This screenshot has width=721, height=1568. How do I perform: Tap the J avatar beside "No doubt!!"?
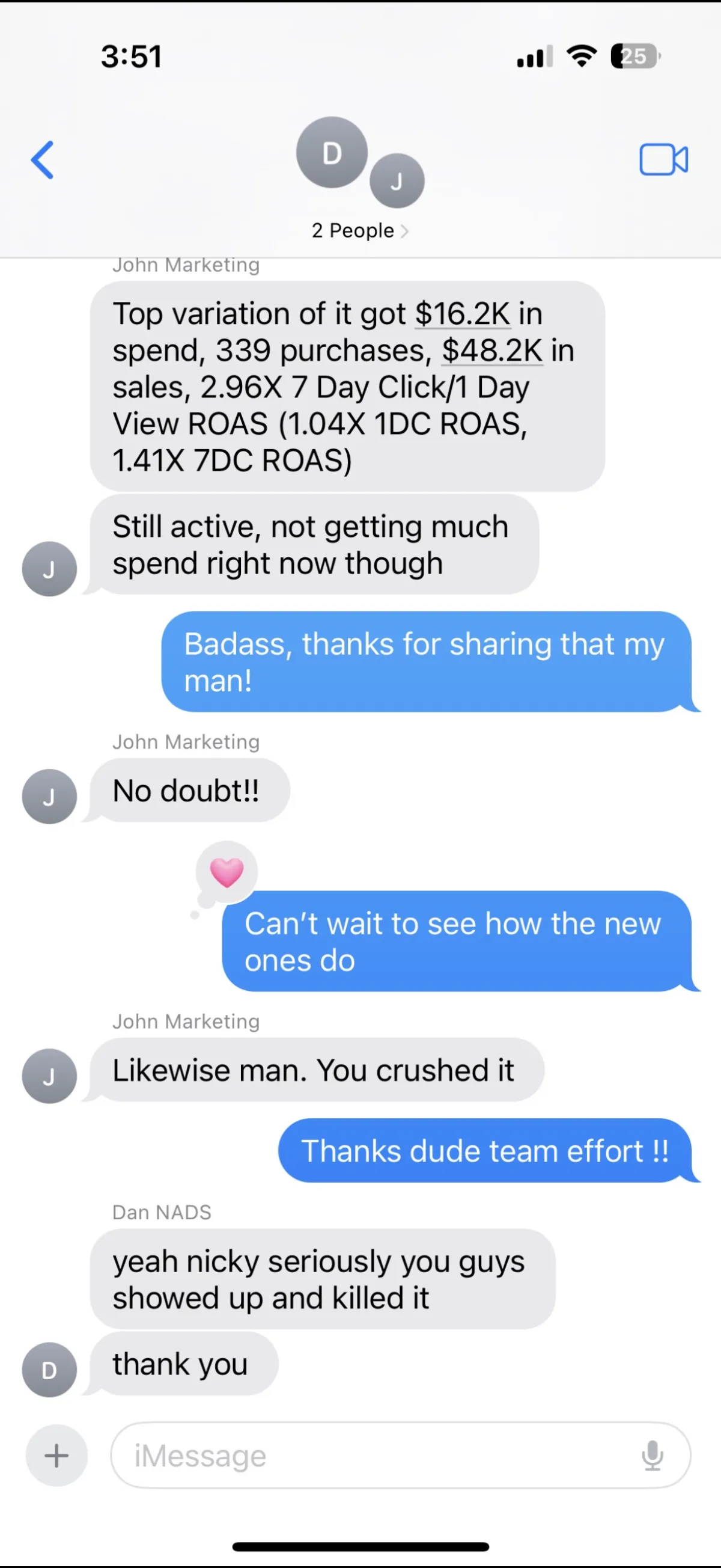click(x=49, y=796)
